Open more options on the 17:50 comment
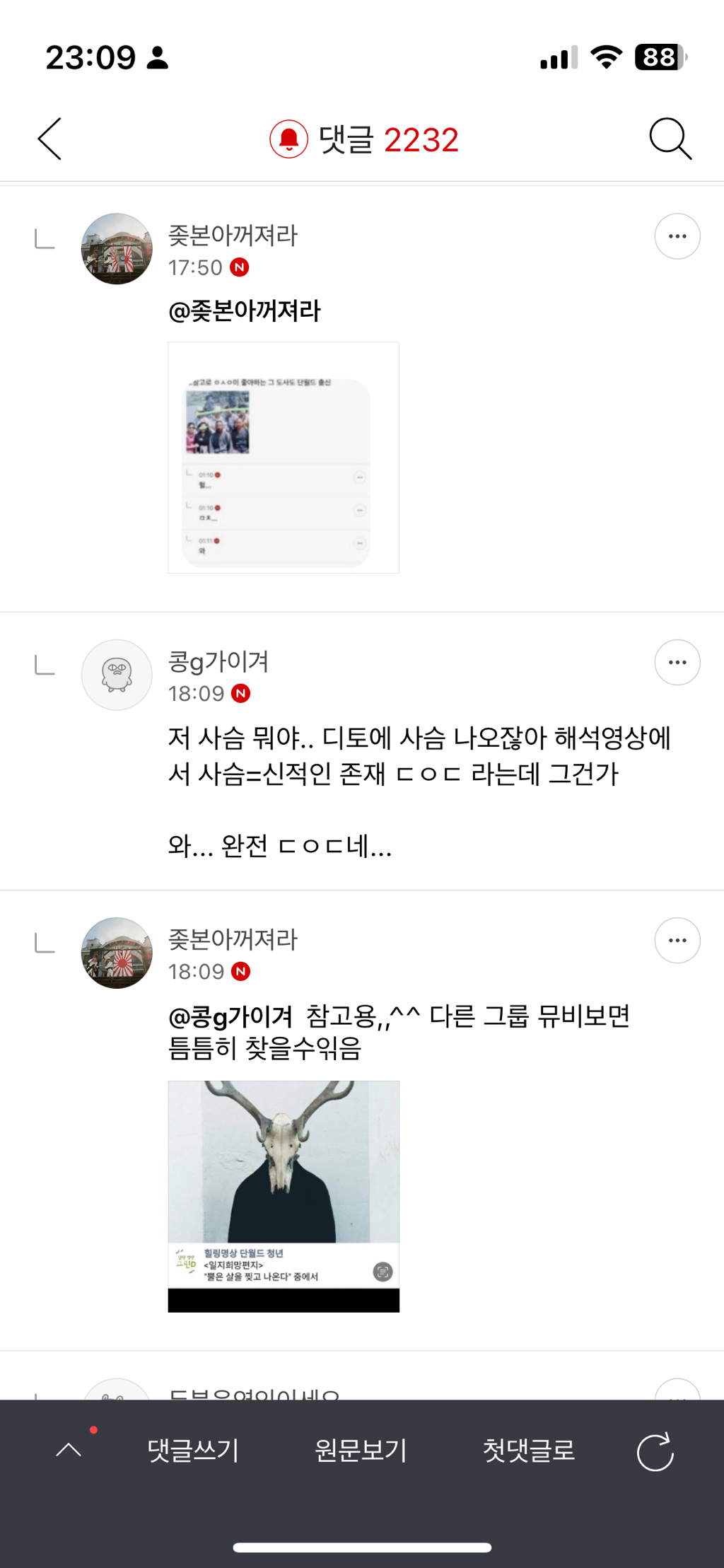 point(677,236)
